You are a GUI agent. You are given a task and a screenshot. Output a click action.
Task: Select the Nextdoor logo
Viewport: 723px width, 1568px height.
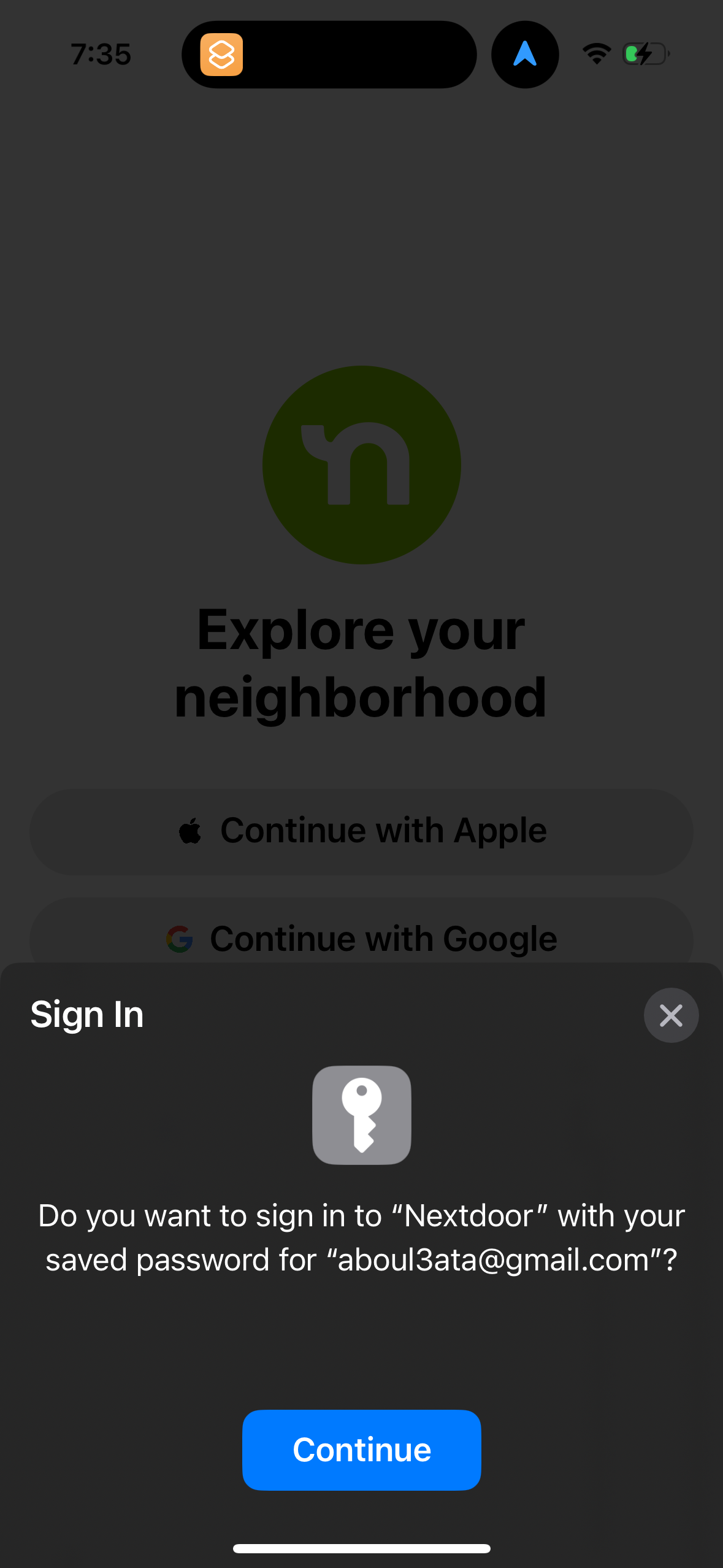pyautogui.click(x=361, y=465)
